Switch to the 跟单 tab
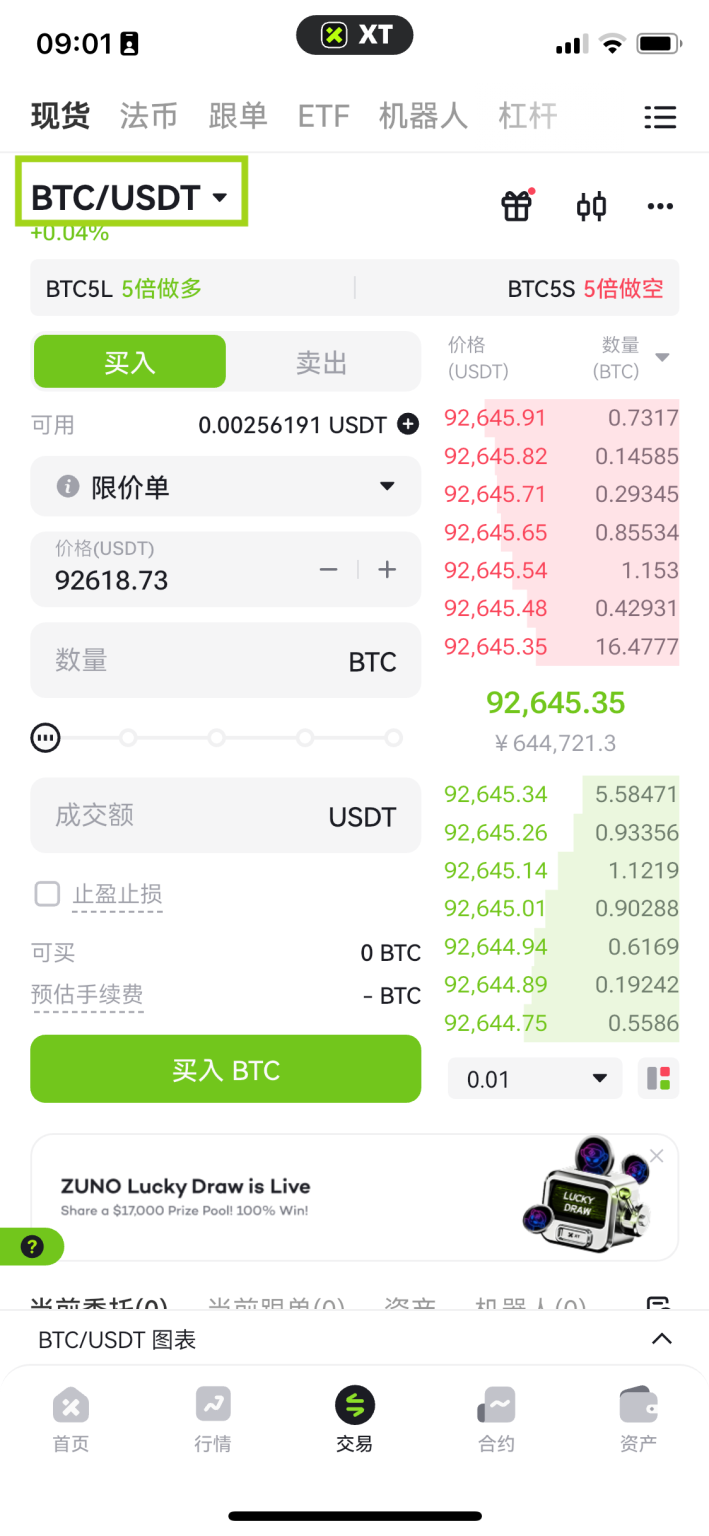 click(x=238, y=116)
